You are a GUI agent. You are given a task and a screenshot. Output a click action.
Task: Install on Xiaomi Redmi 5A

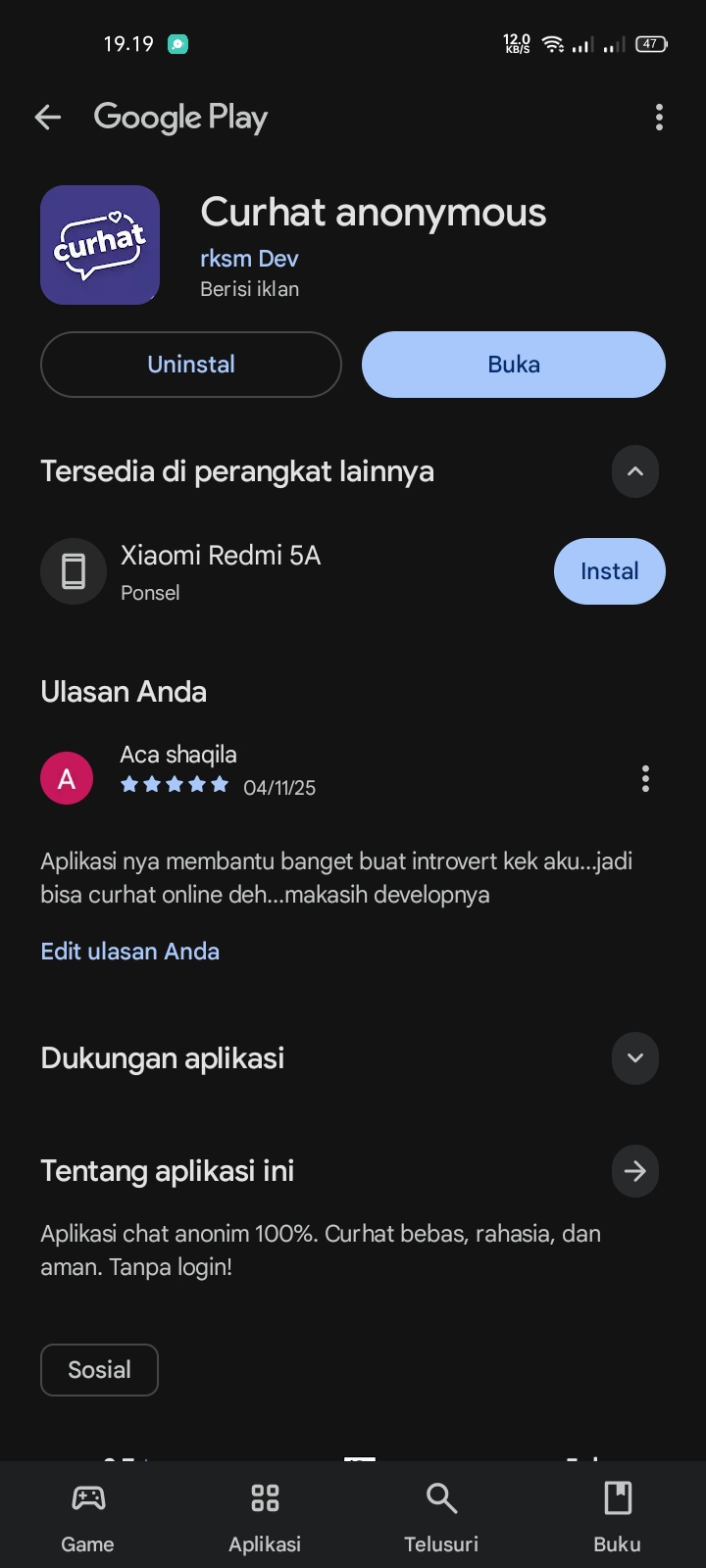(609, 571)
